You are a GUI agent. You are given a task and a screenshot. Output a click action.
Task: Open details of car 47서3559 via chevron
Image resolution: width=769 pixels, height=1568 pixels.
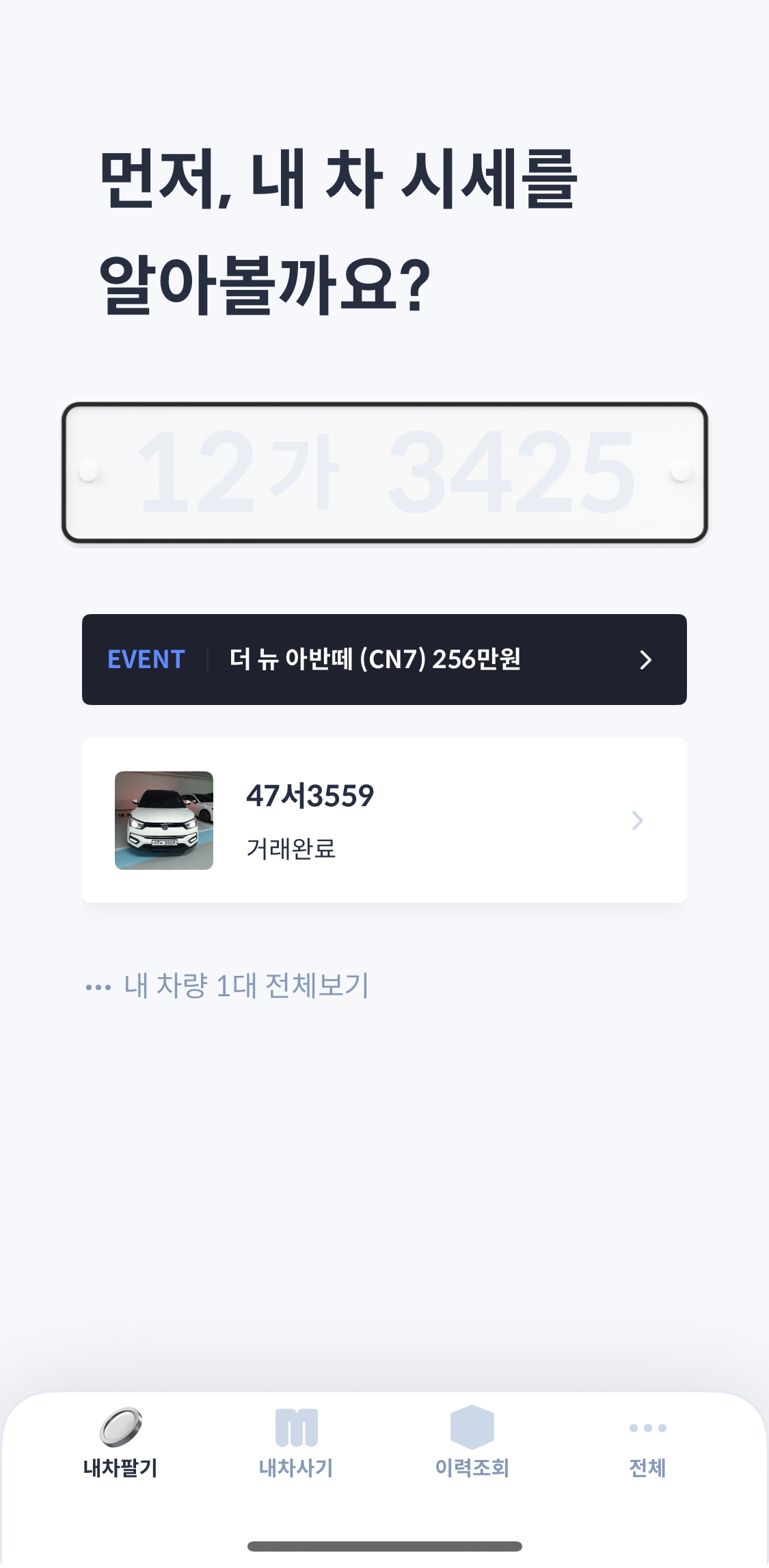[x=637, y=819]
